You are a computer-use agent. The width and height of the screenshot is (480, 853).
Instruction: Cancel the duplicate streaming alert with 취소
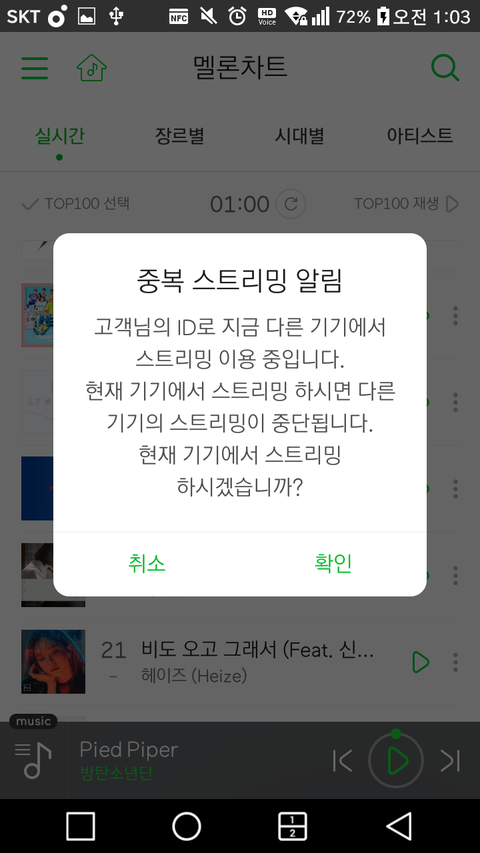pos(146,563)
